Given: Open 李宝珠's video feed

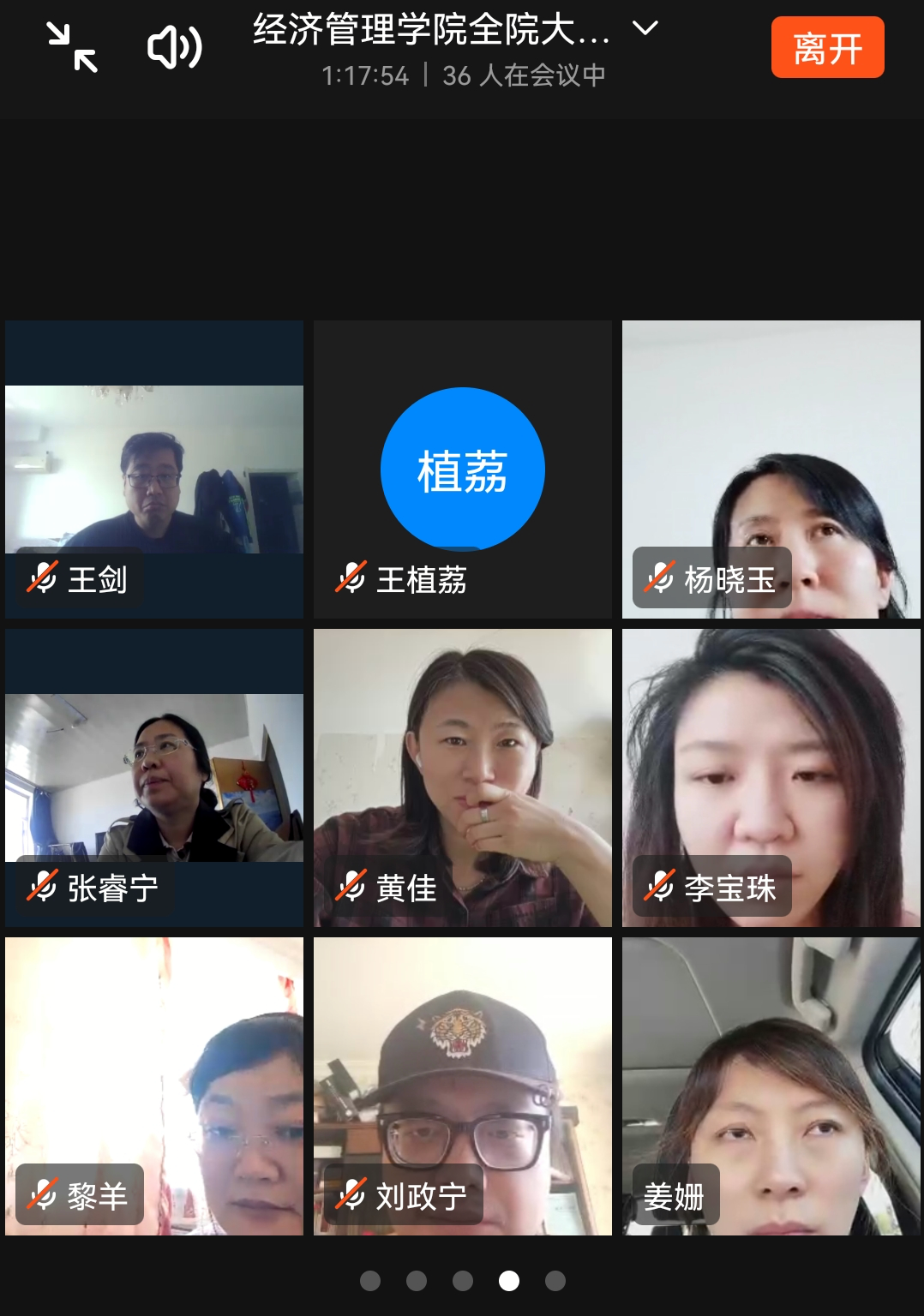Looking at the screenshot, I should 771,778.
